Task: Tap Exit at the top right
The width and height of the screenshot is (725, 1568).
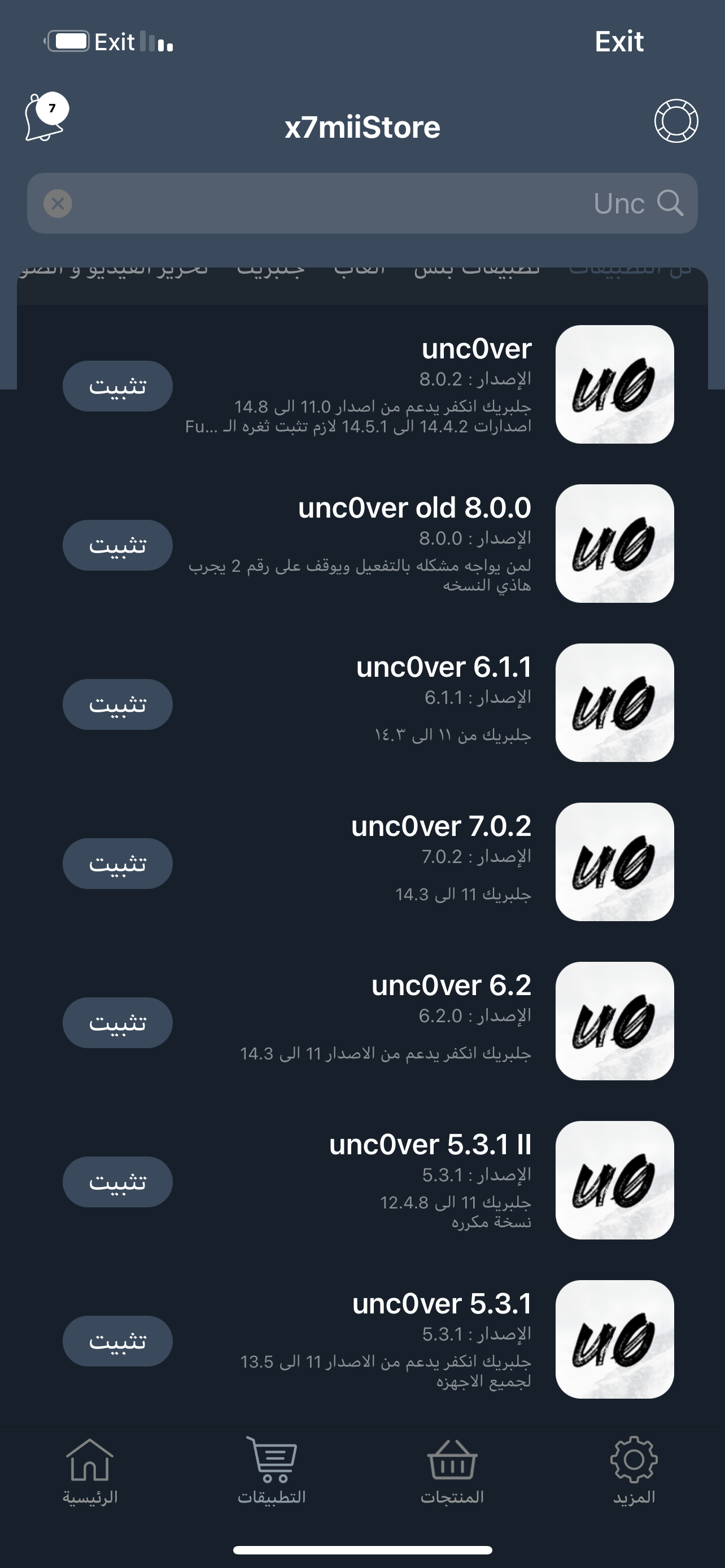Action: [x=619, y=41]
